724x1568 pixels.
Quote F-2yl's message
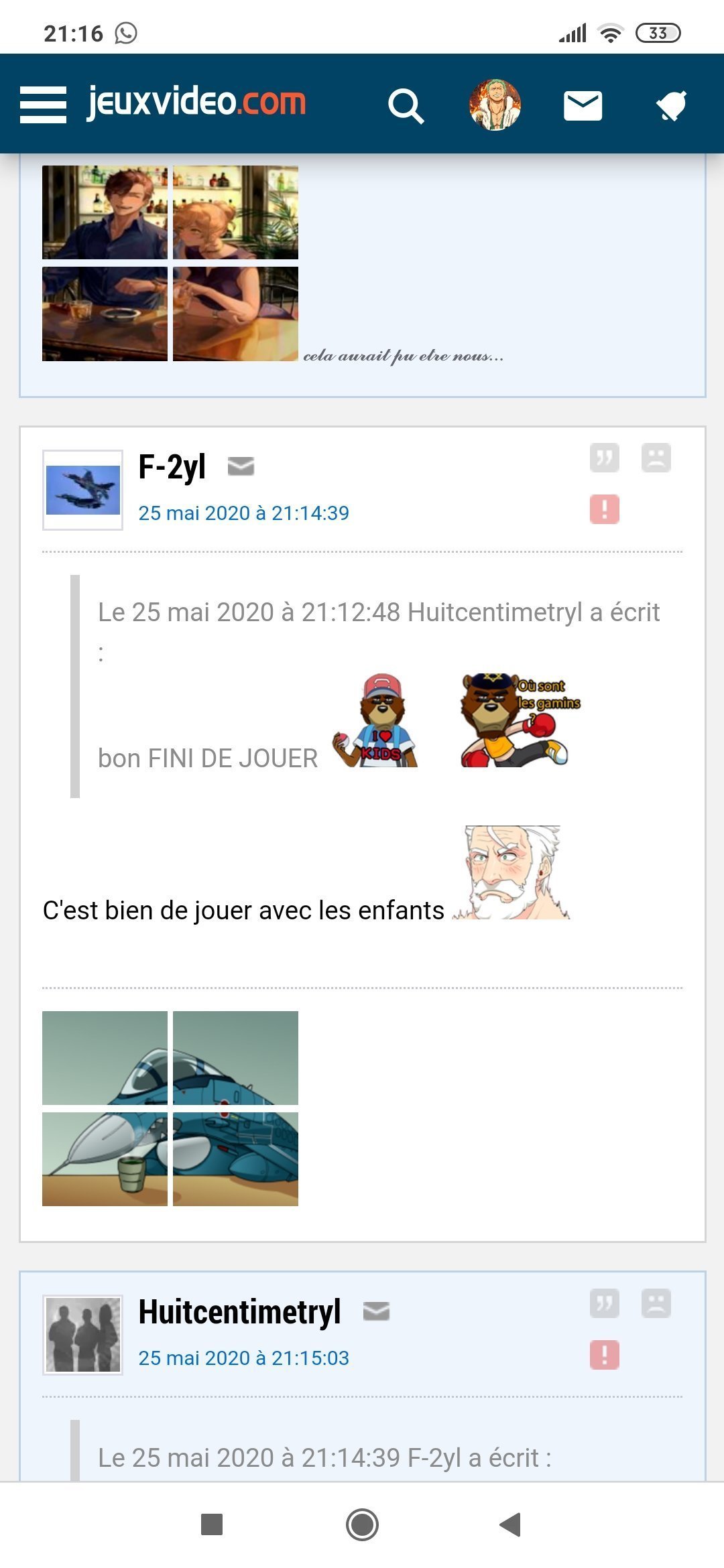pyautogui.click(x=604, y=458)
